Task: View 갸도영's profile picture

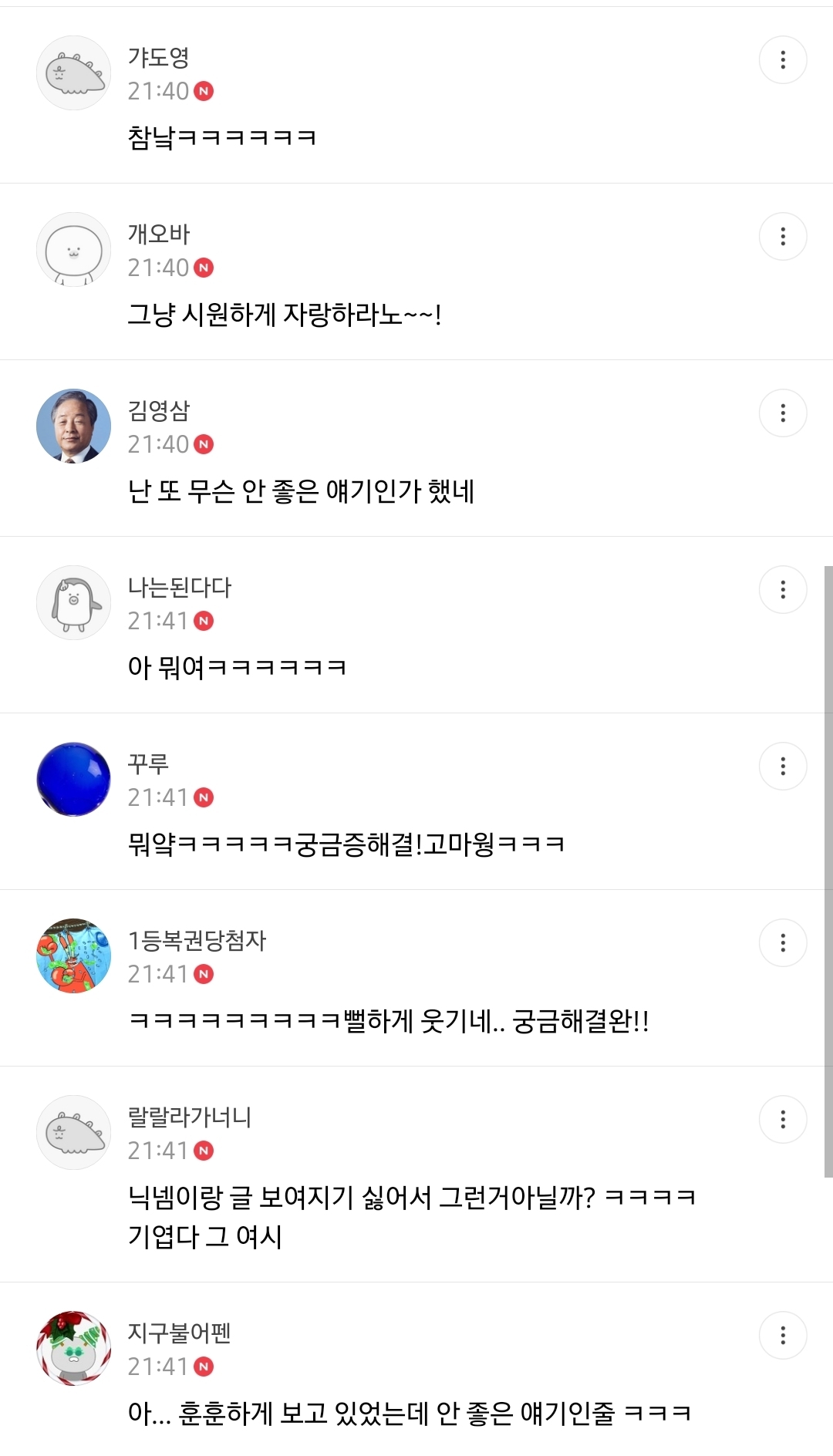Action: click(74, 73)
